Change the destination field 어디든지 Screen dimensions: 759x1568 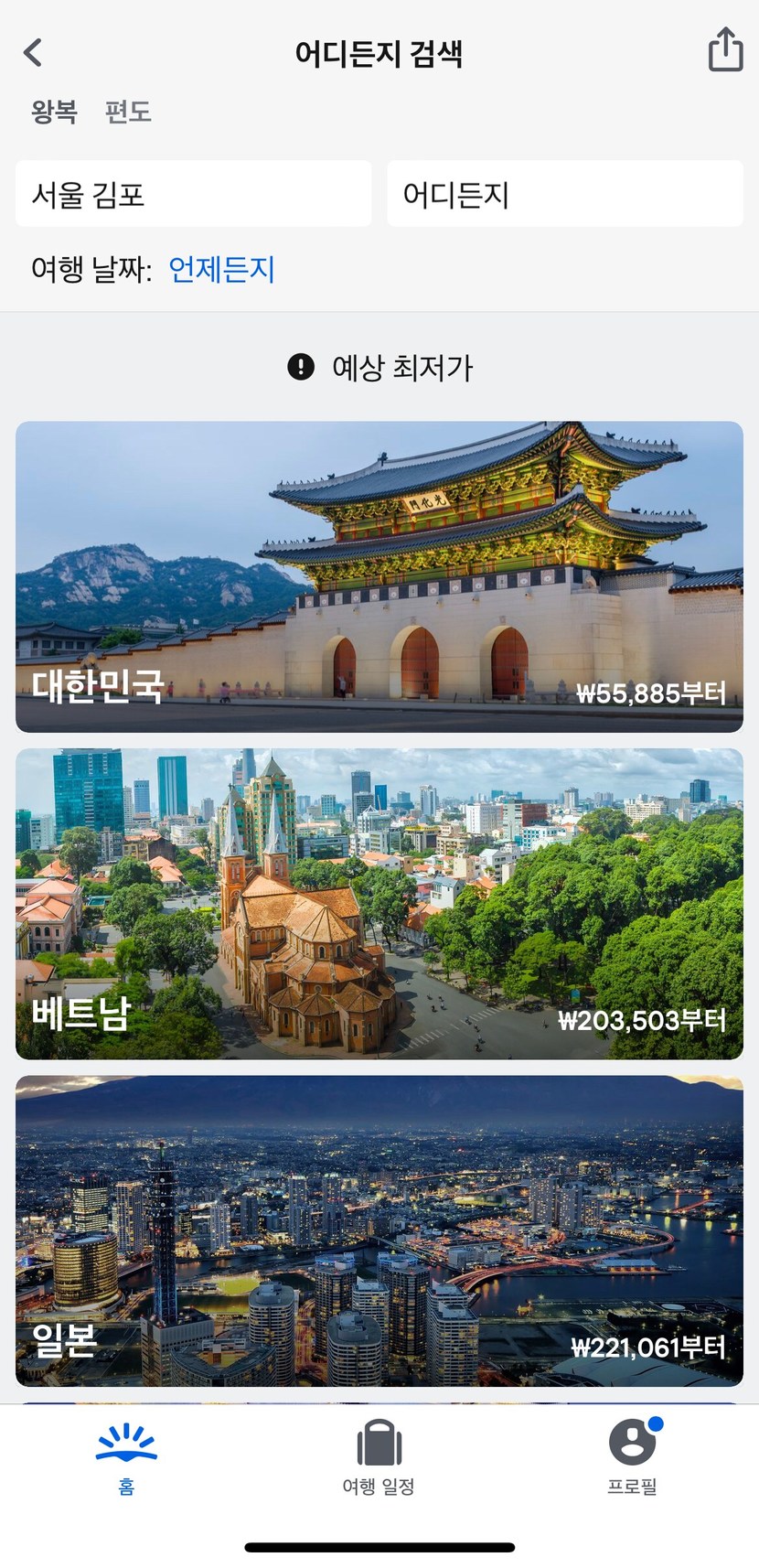click(x=564, y=194)
